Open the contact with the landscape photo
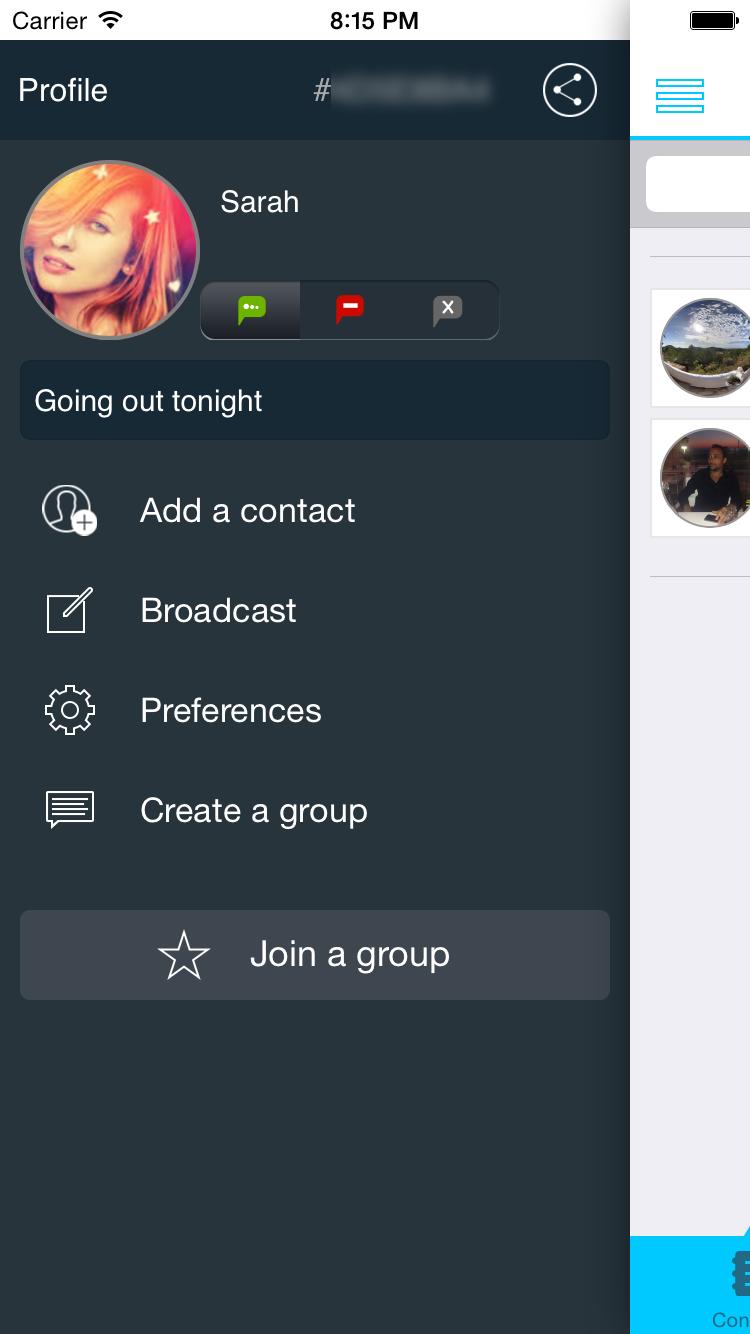This screenshot has height=1334, width=750. pyautogui.click(x=705, y=348)
